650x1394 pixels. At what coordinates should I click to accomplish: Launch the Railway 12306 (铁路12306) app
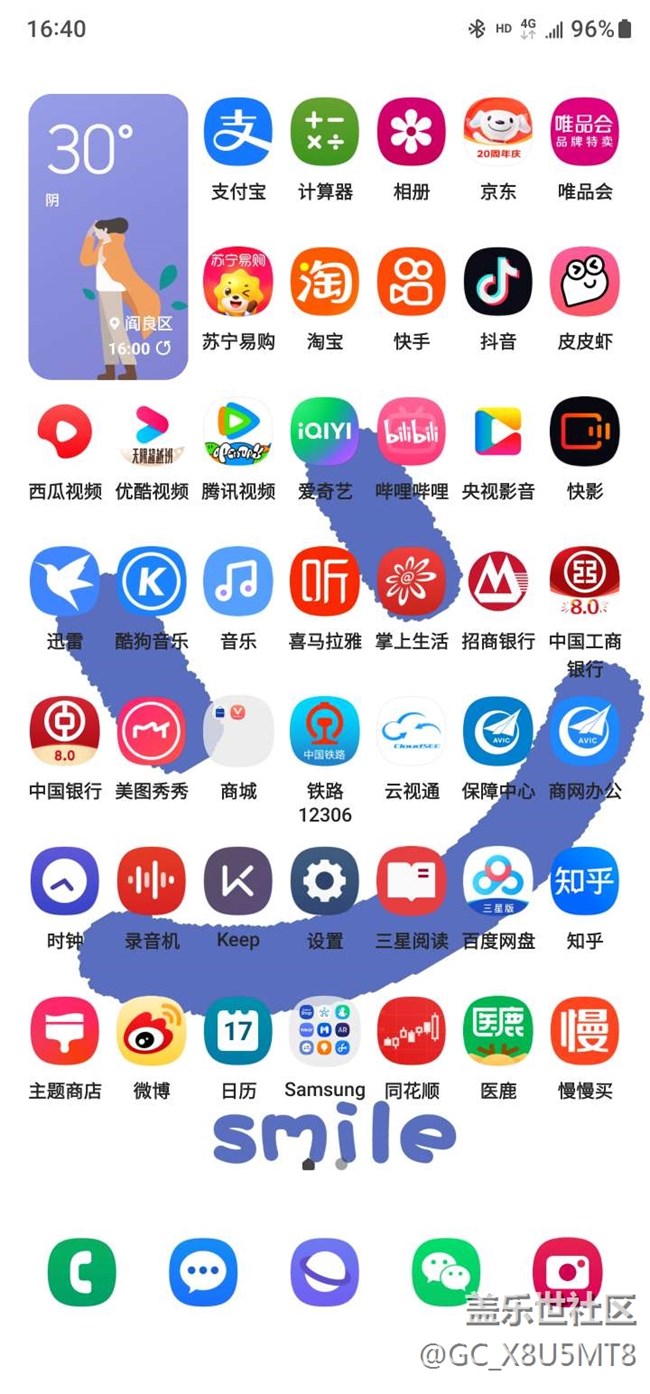(x=325, y=731)
